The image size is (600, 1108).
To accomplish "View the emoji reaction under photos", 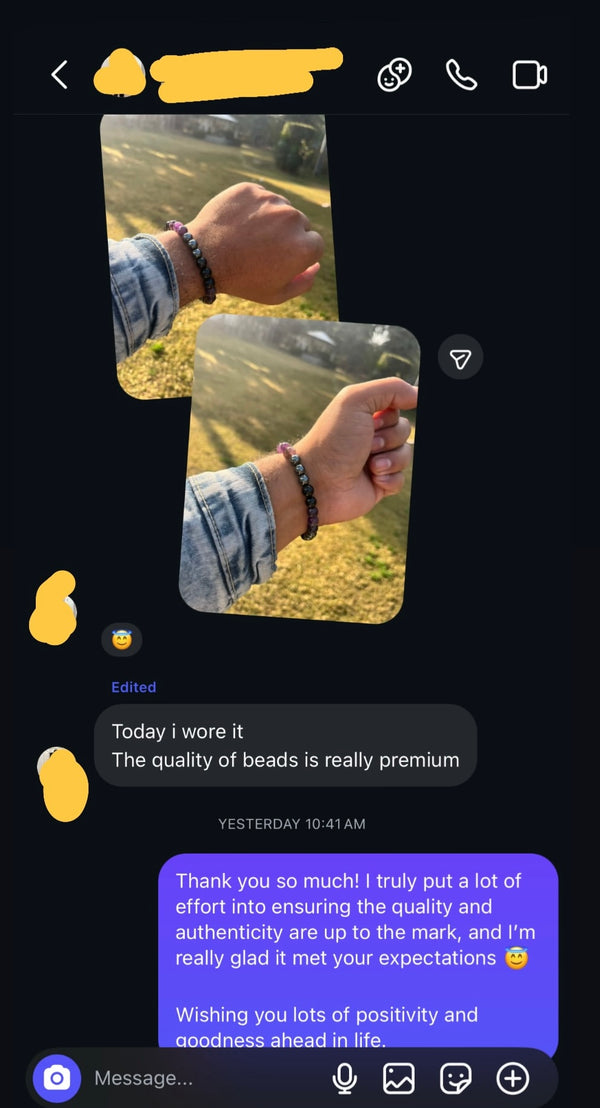I will point(122,639).
